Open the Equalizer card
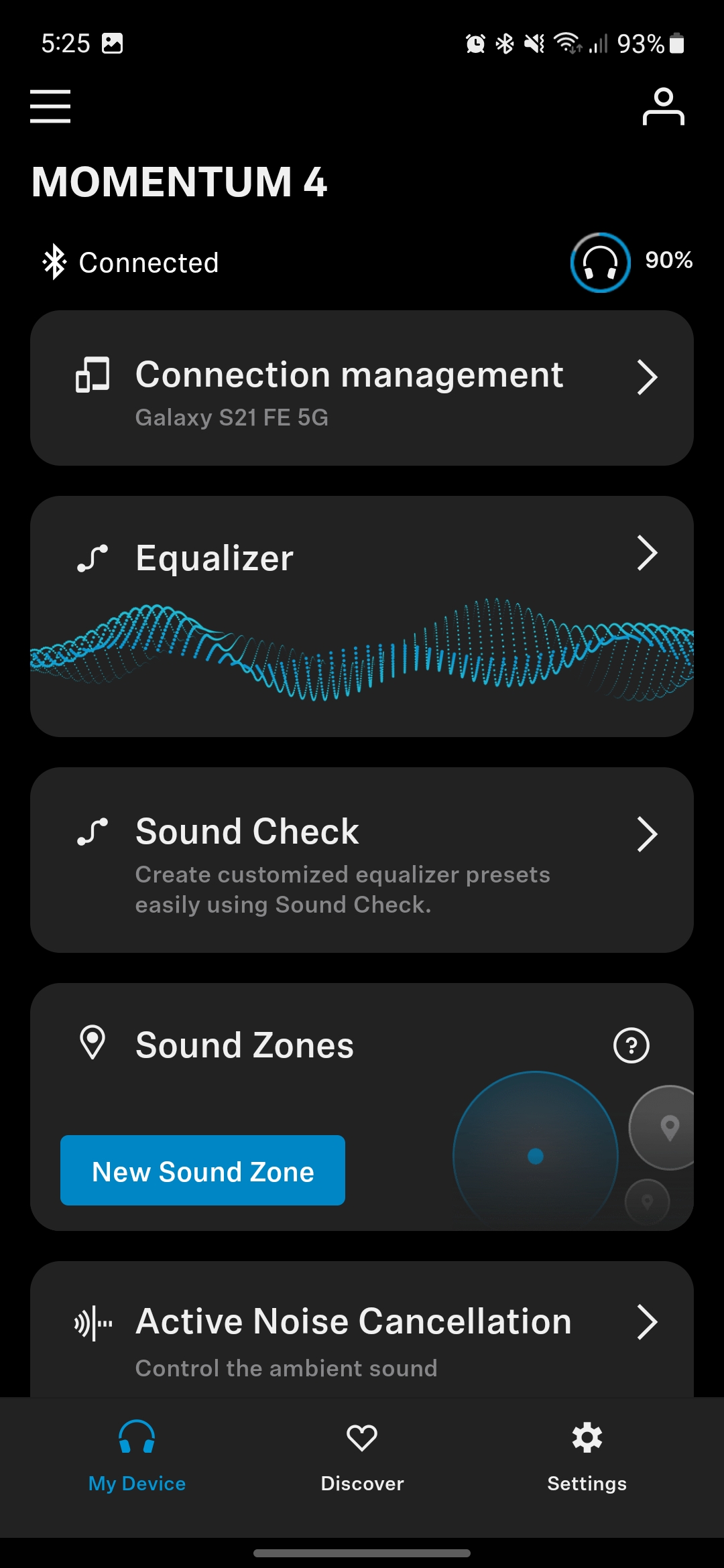 pos(362,616)
